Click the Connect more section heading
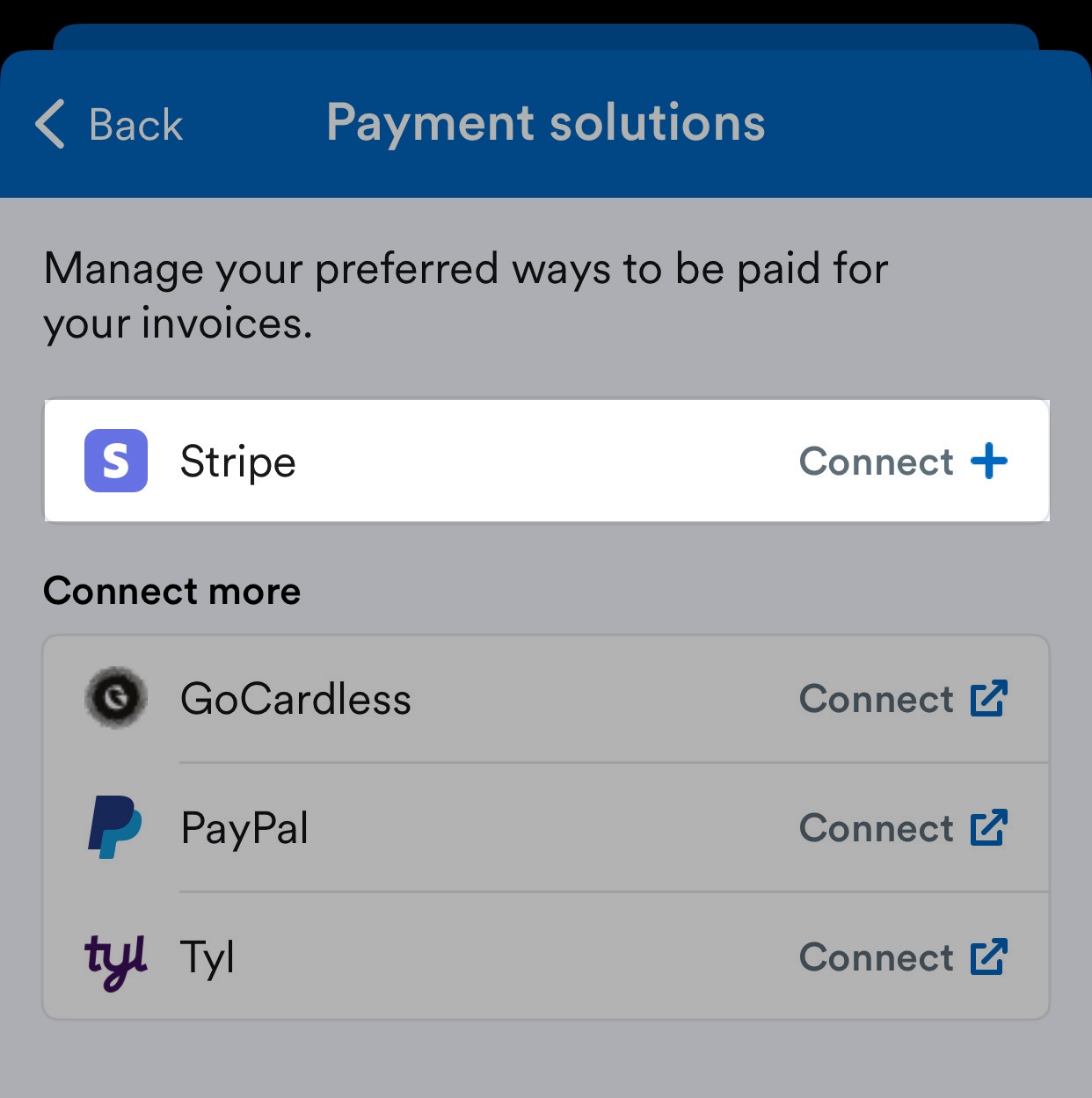Viewport: 1092px width, 1098px height. point(172,590)
